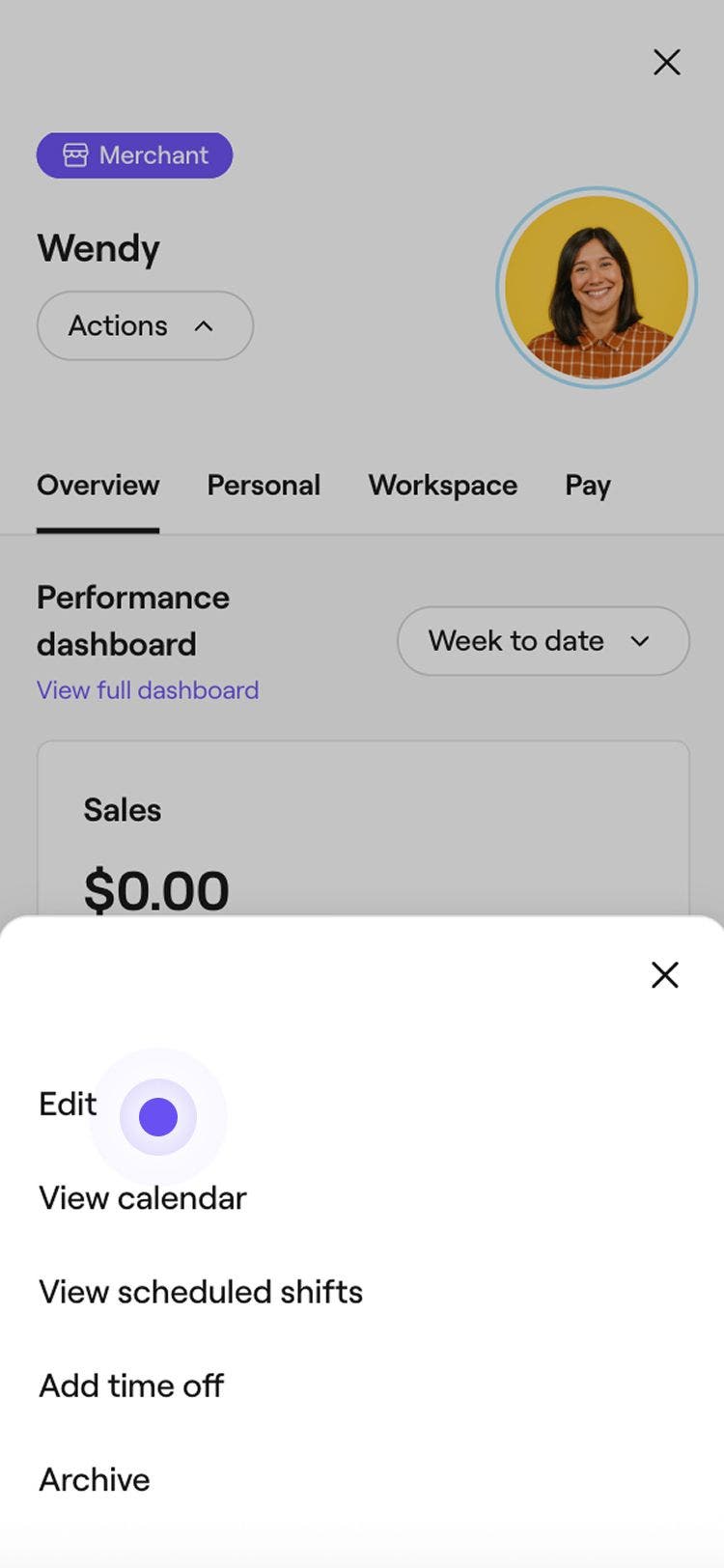Click the close X on the bottom sheet
The image size is (724, 1568).
665,975
